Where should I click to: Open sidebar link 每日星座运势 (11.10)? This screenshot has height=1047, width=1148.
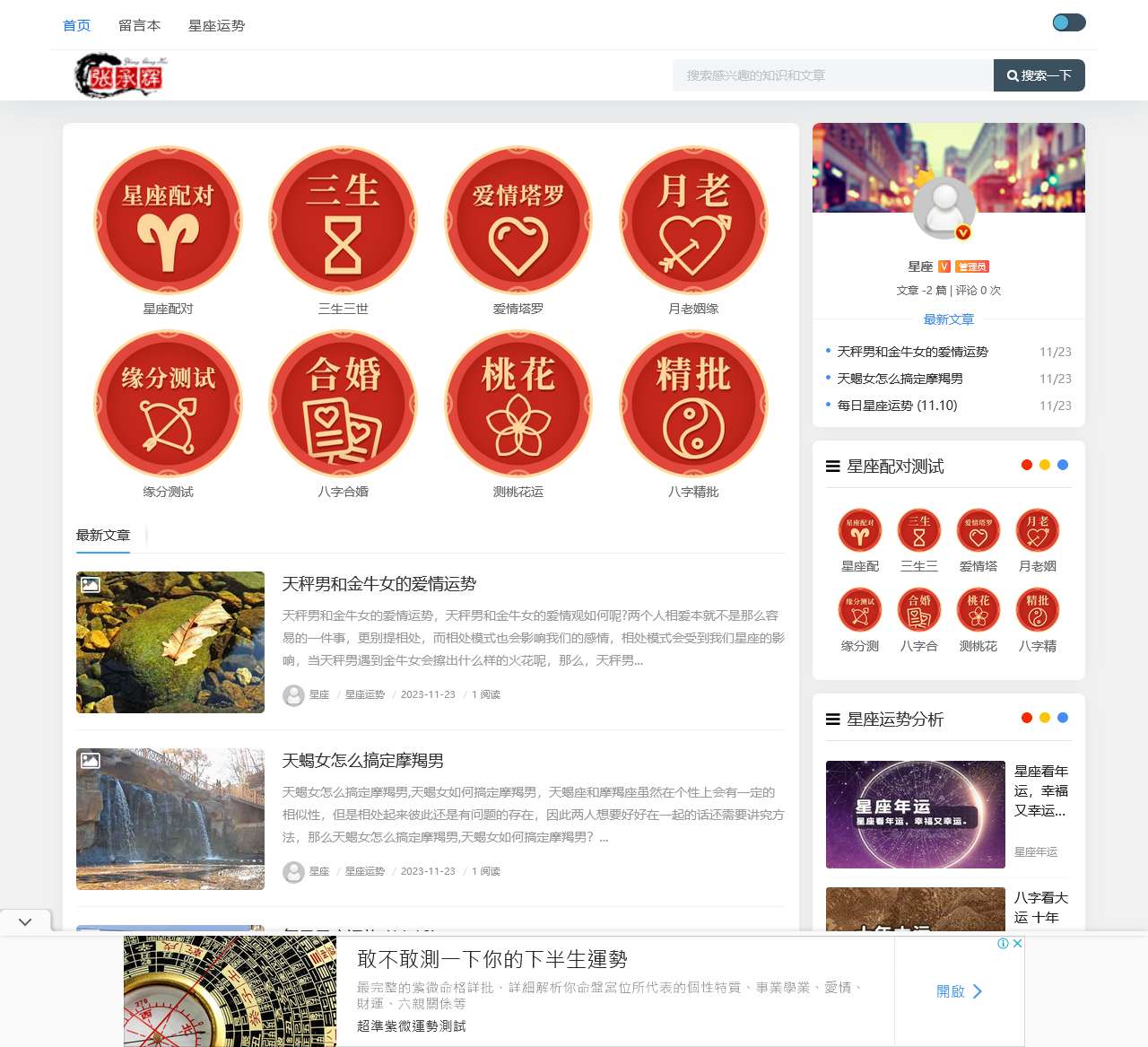click(x=897, y=406)
